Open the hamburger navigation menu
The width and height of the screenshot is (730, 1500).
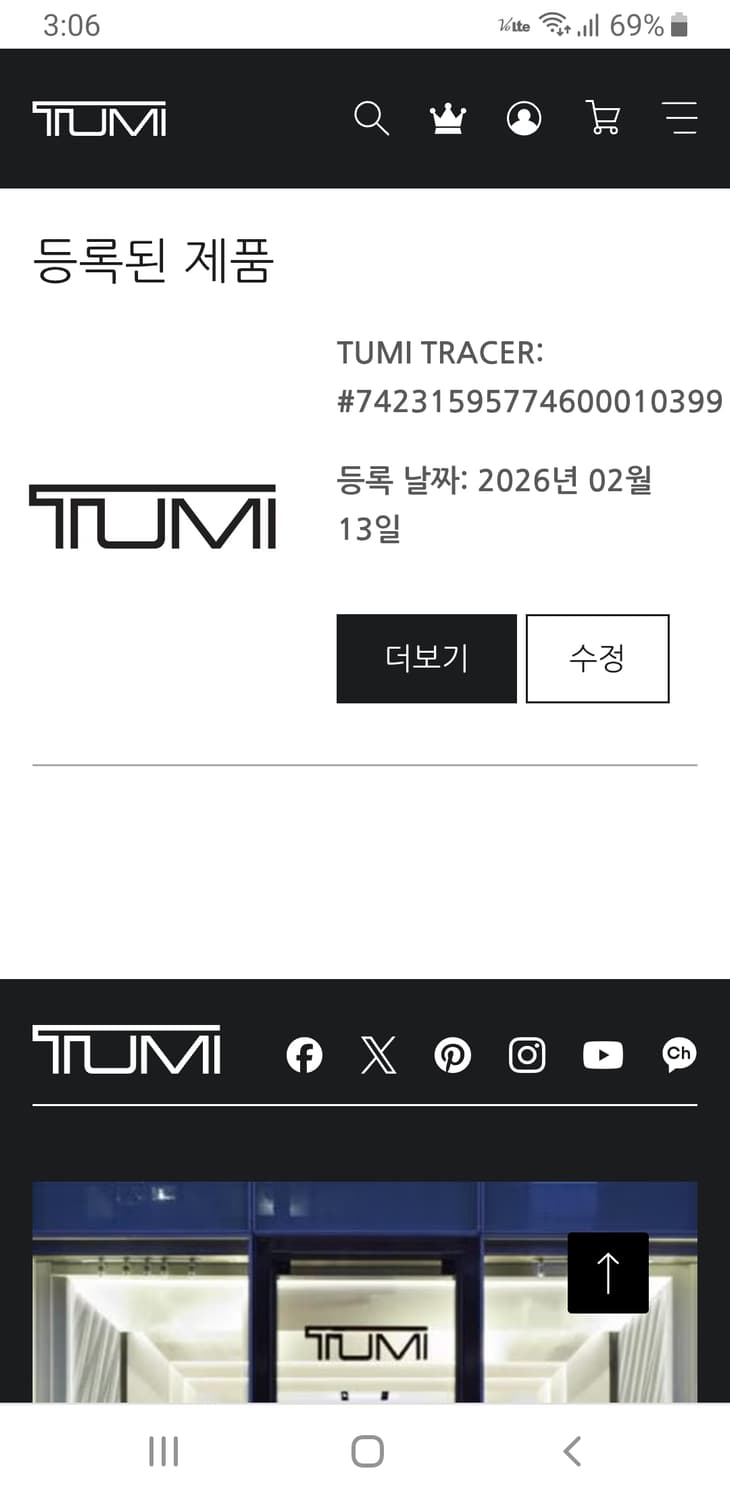point(680,118)
